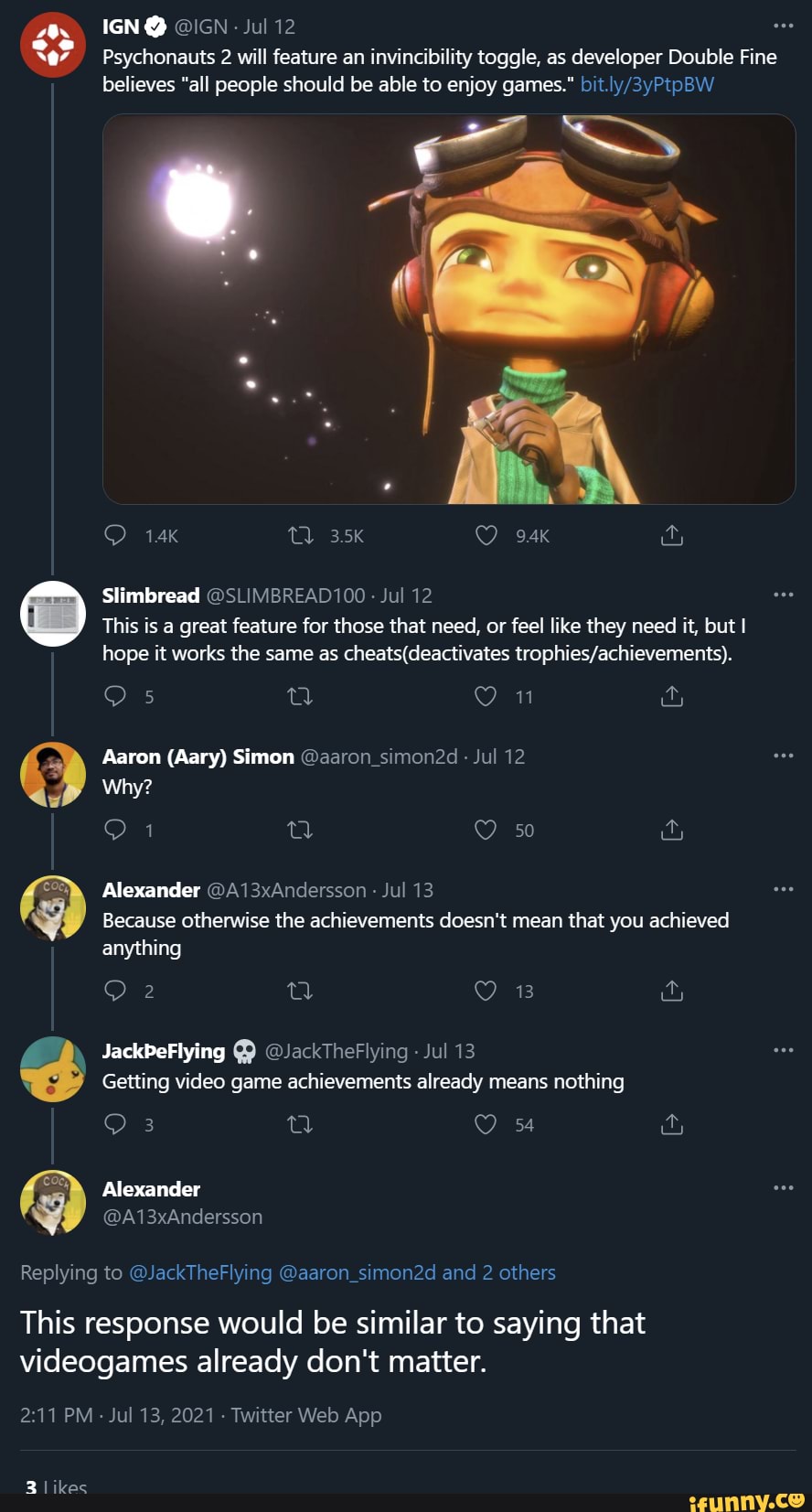Retweet the IGN tweet

300,535
